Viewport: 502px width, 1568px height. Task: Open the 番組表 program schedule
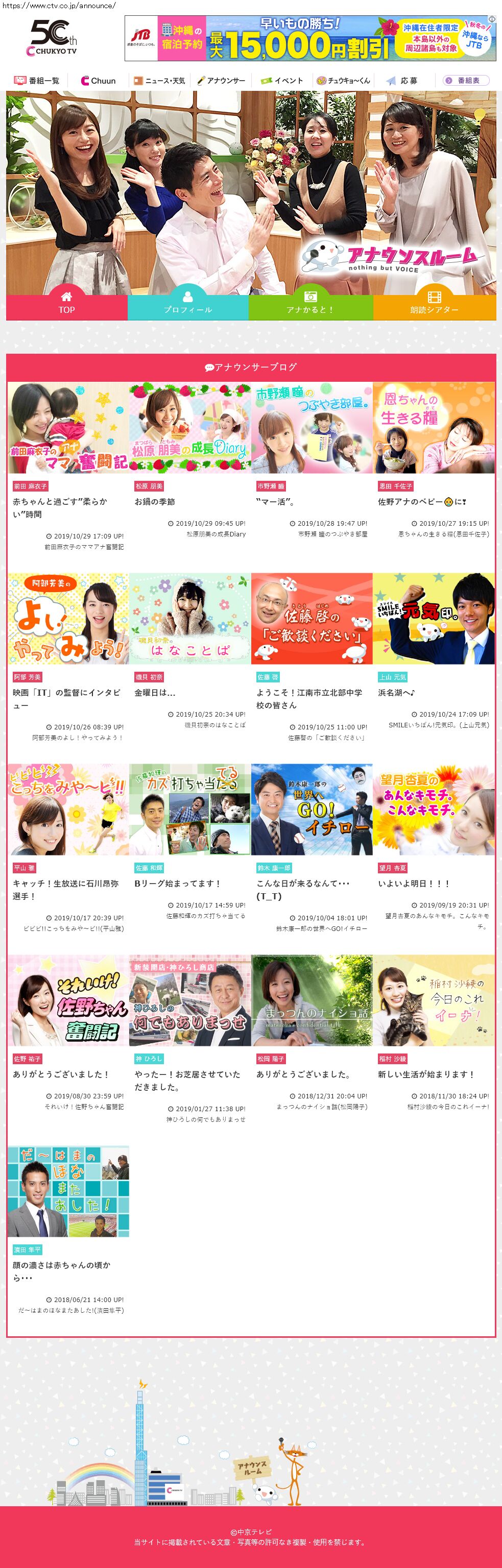(466, 80)
